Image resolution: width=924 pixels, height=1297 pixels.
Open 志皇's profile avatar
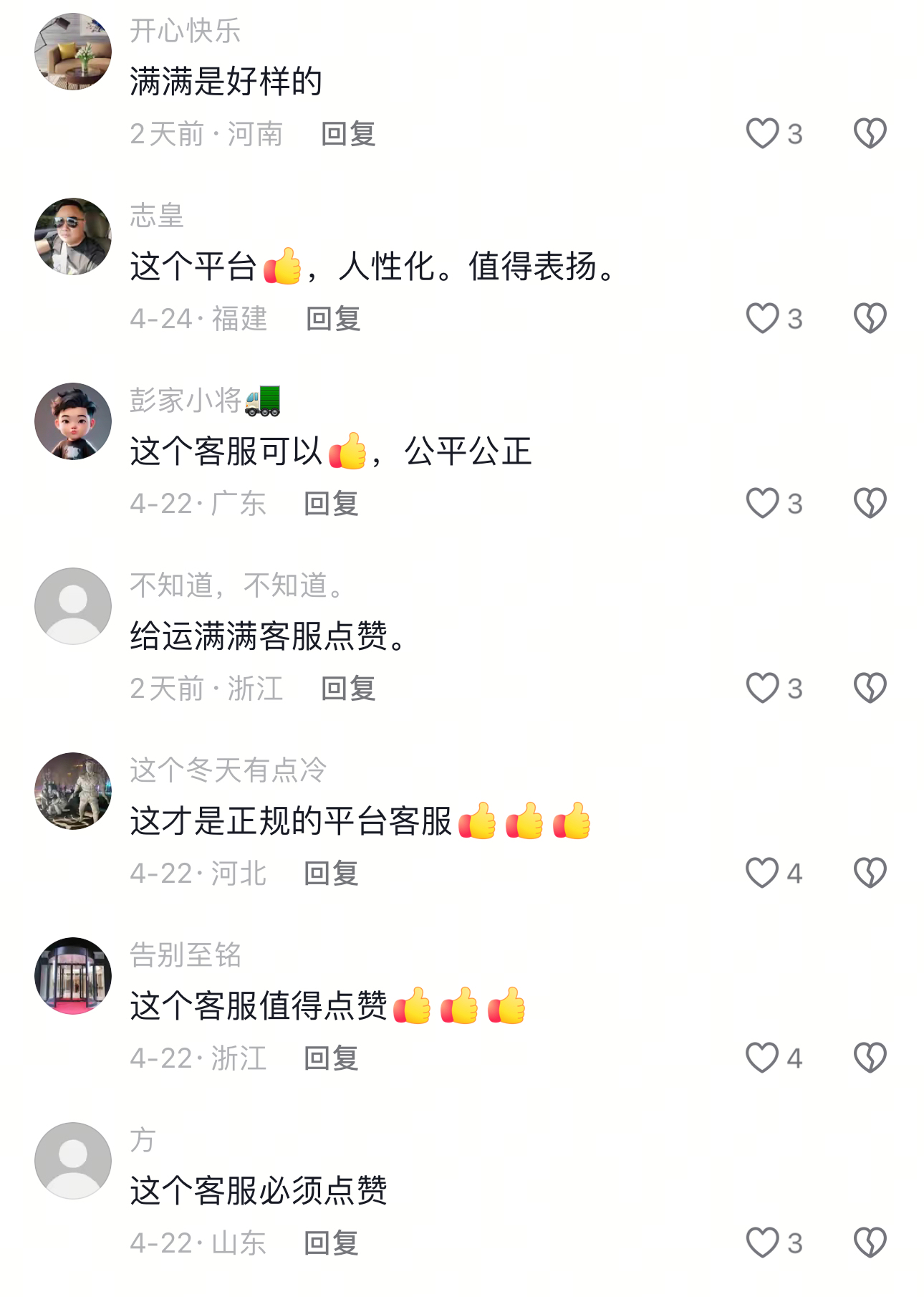pyautogui.click(x=73, y=236)
